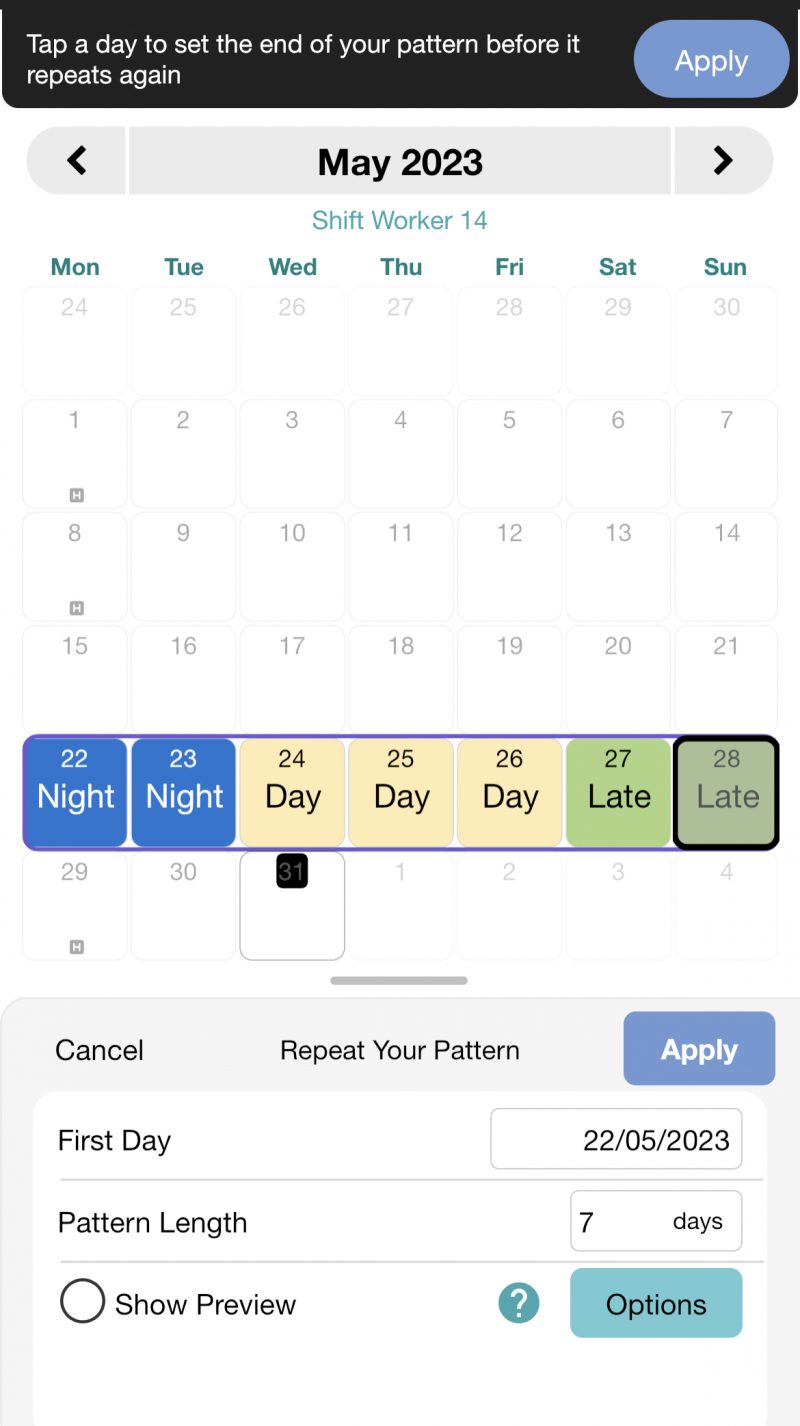Set pattern end on the Late shift May 28

(x=726, y=792)
